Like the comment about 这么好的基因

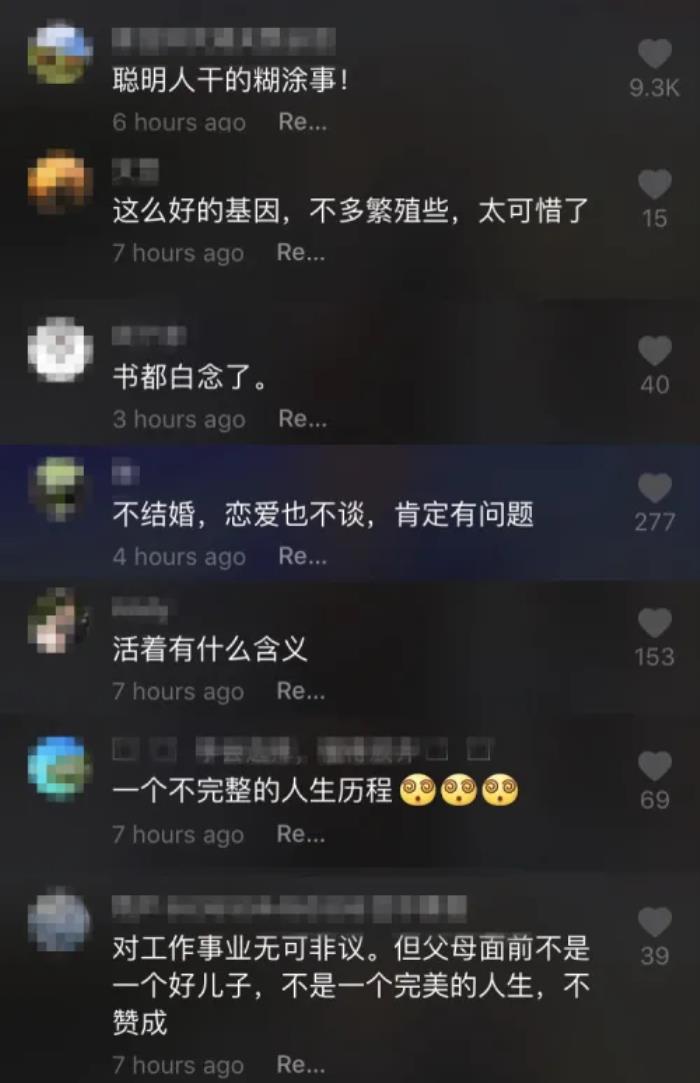click(655, 184)
